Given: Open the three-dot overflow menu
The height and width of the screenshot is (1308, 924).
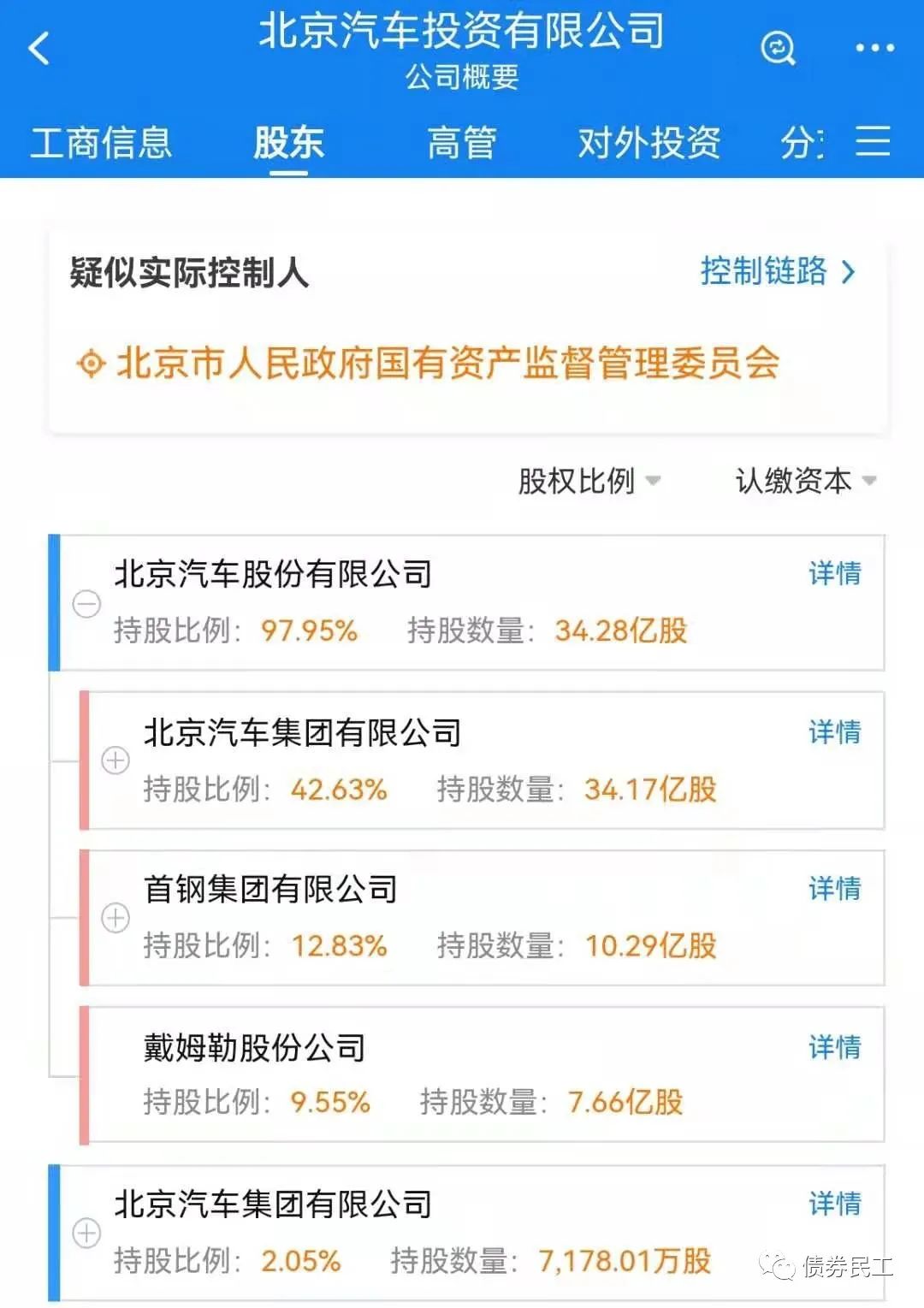Looking at the screenshot, I should coord(874,48).
